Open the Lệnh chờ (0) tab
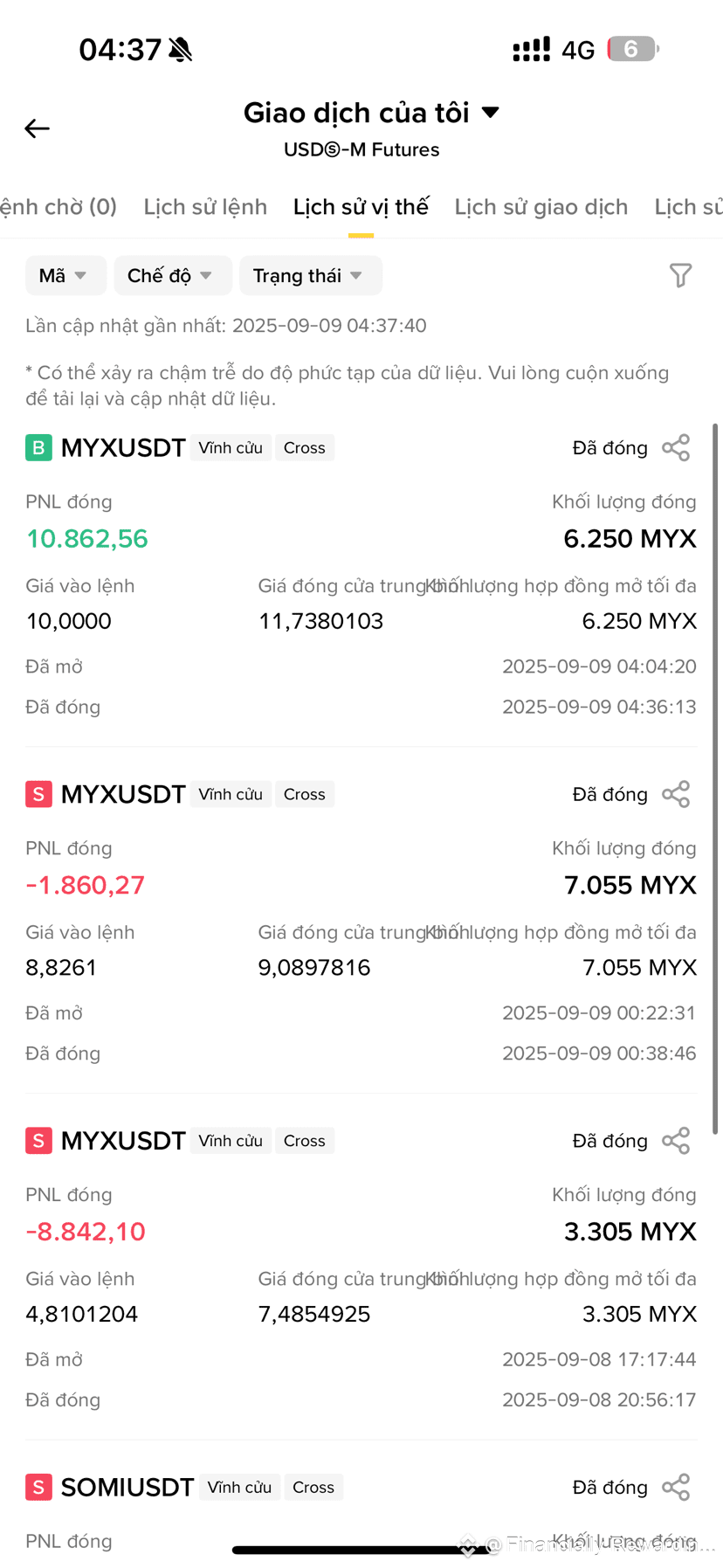Screen dimensions: 723x1568 [x=58, y=207]
